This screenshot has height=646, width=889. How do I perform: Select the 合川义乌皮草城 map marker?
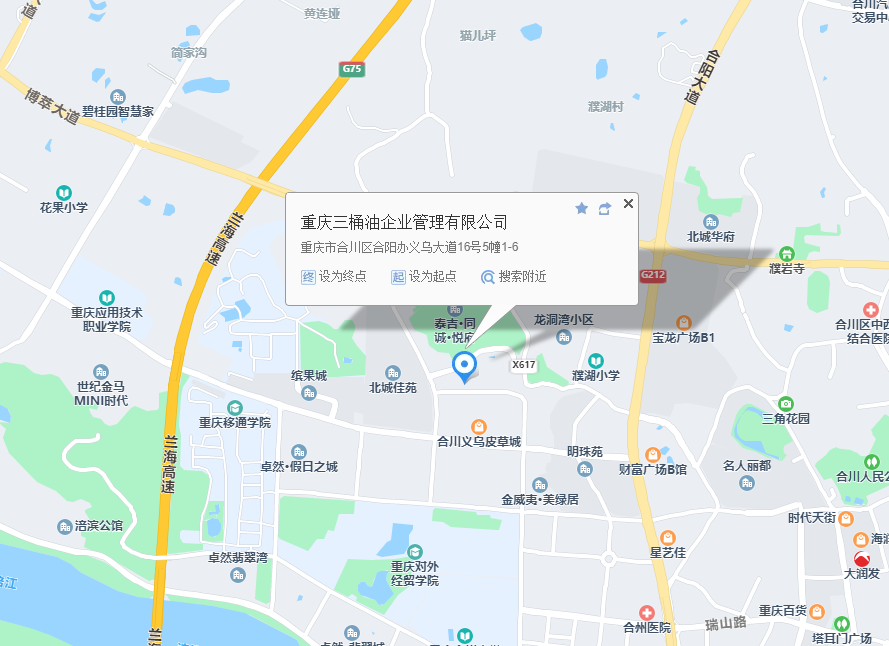click(479, 427)
